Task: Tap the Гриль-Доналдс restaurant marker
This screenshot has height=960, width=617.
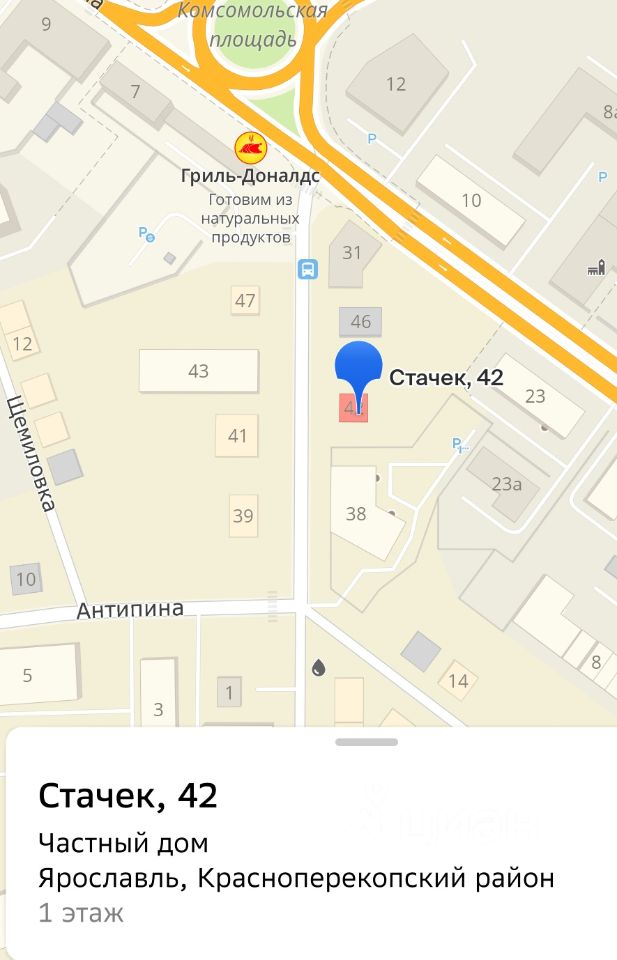Action: pos(251,148)
